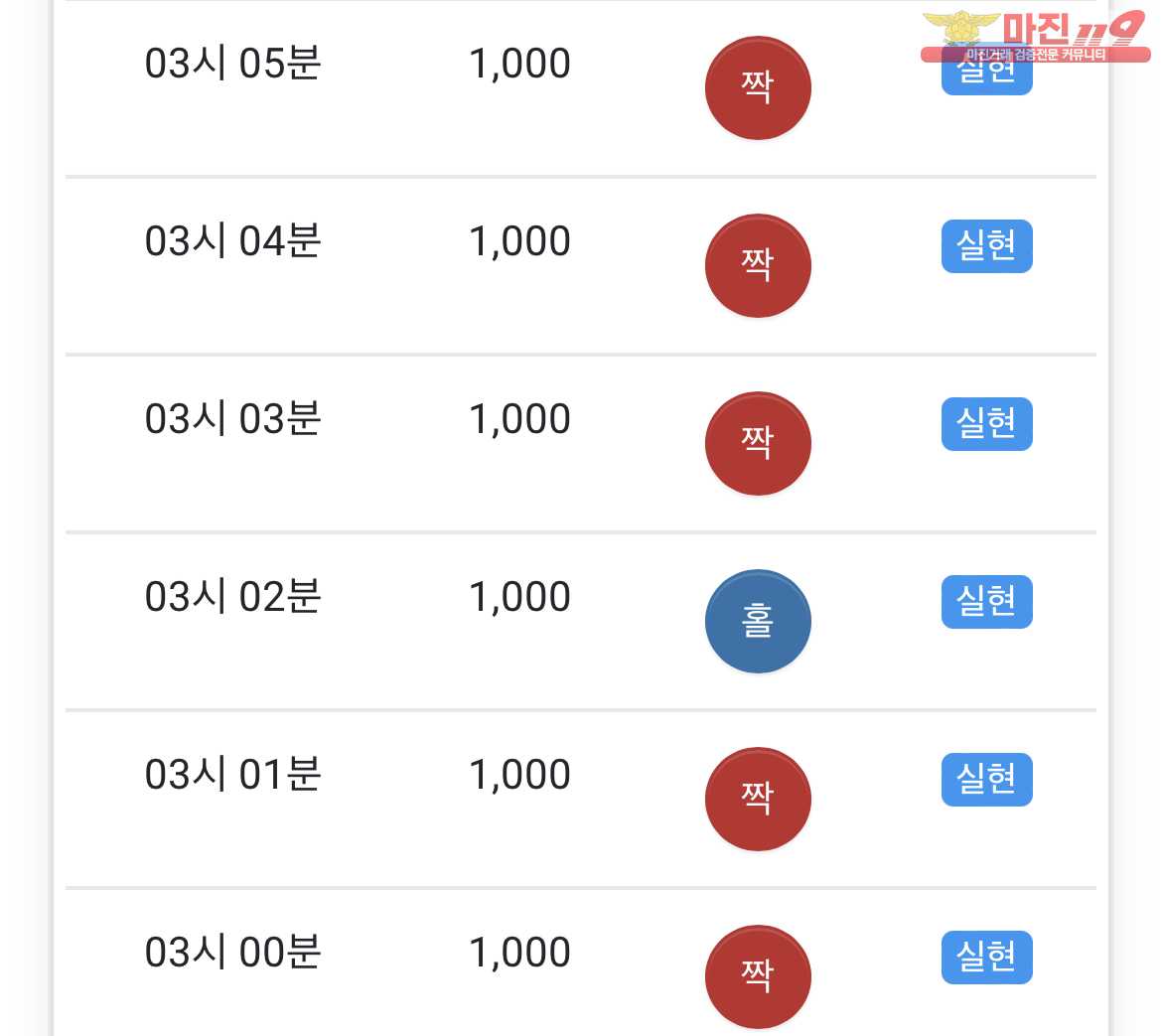Select the 실현 badge on the 03시 03분 row
Screen dimensions: 1162x1036
986,424
